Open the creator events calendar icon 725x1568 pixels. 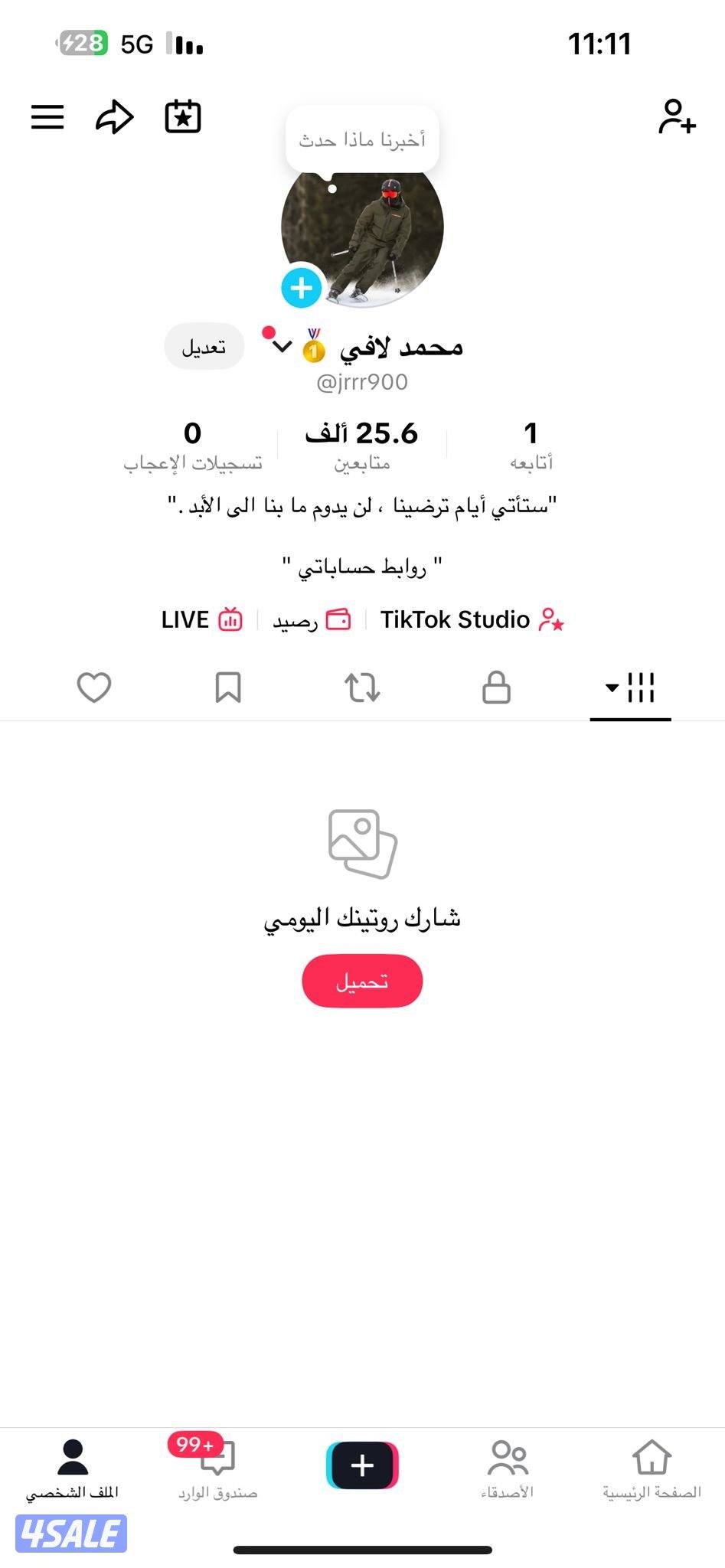(181, 116)
